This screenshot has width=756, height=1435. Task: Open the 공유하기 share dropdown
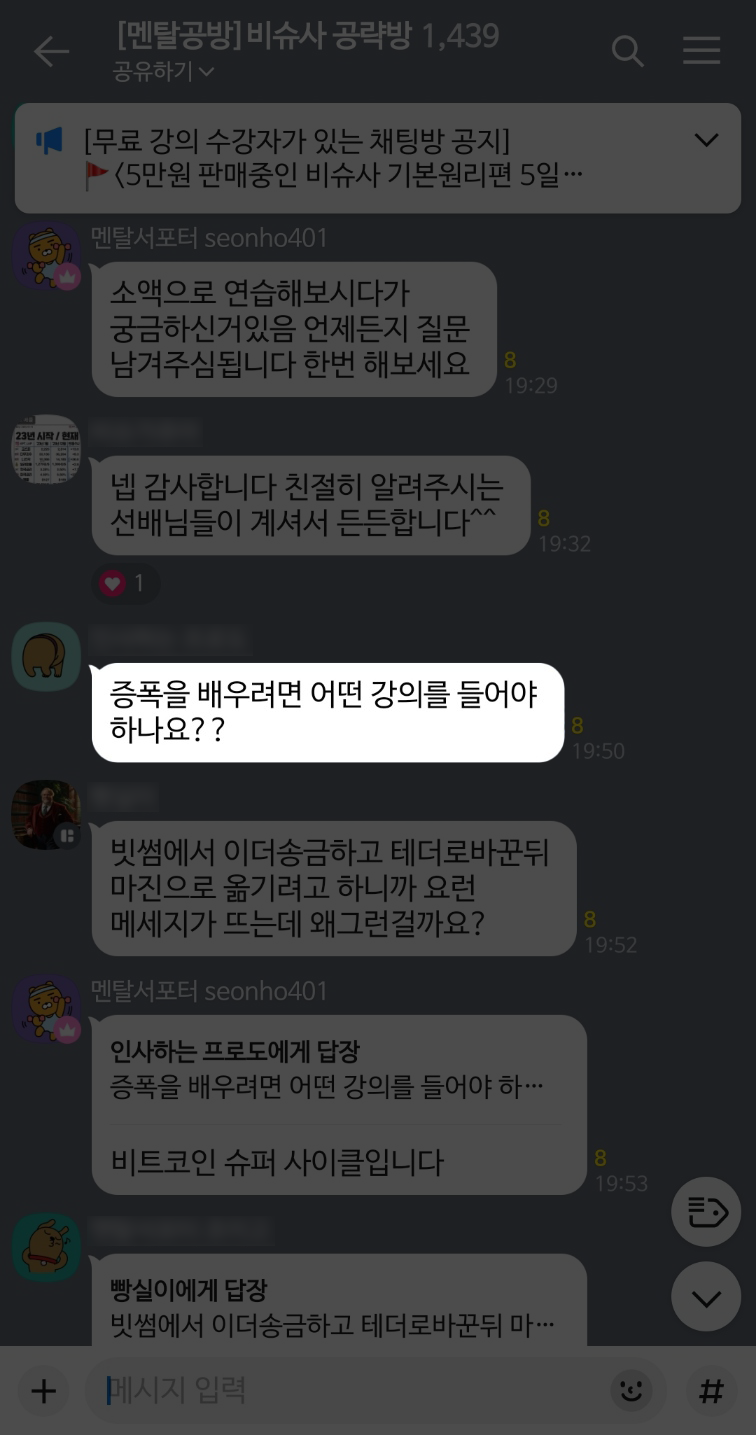(163, 72)
